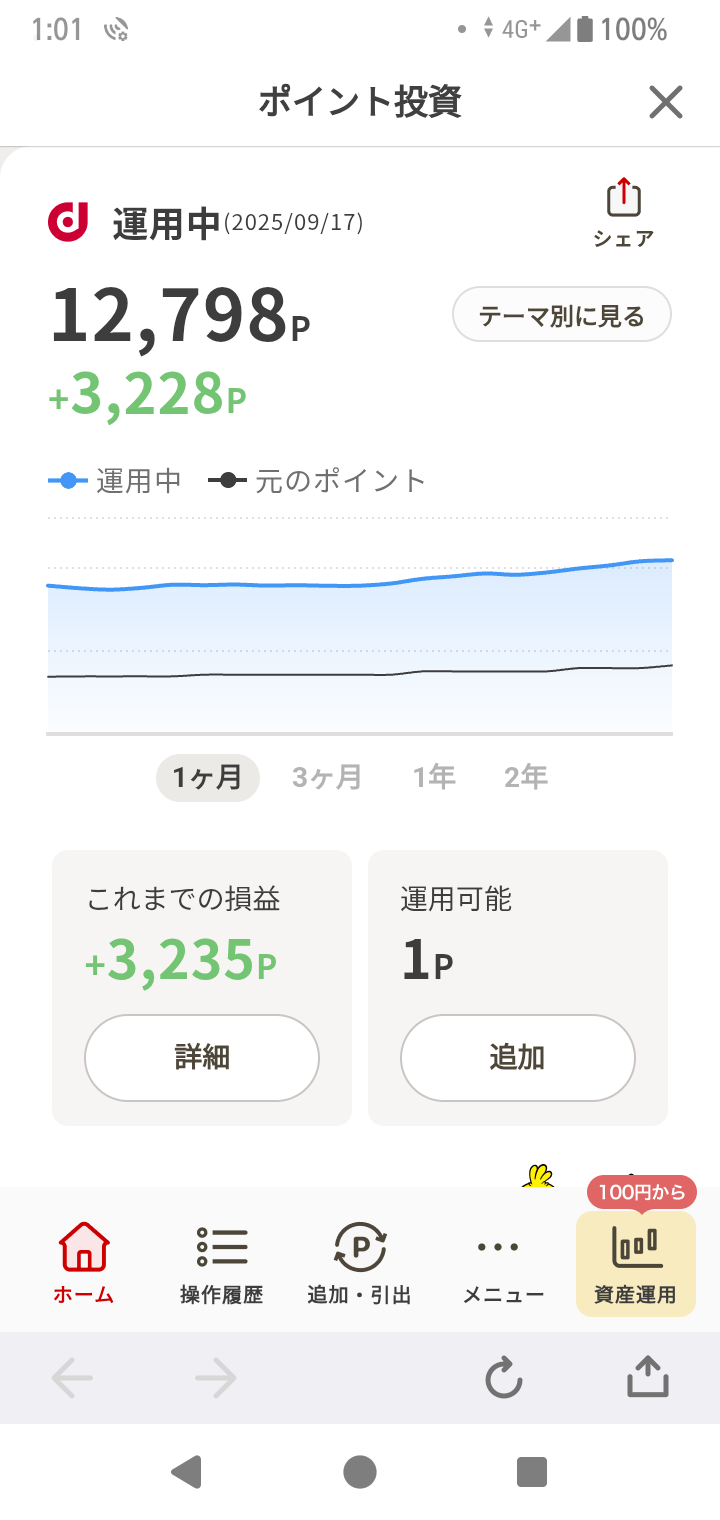Select the 1ヶ月 chart range
This screenshot has width=720, height=1520.
click(207, 777)
